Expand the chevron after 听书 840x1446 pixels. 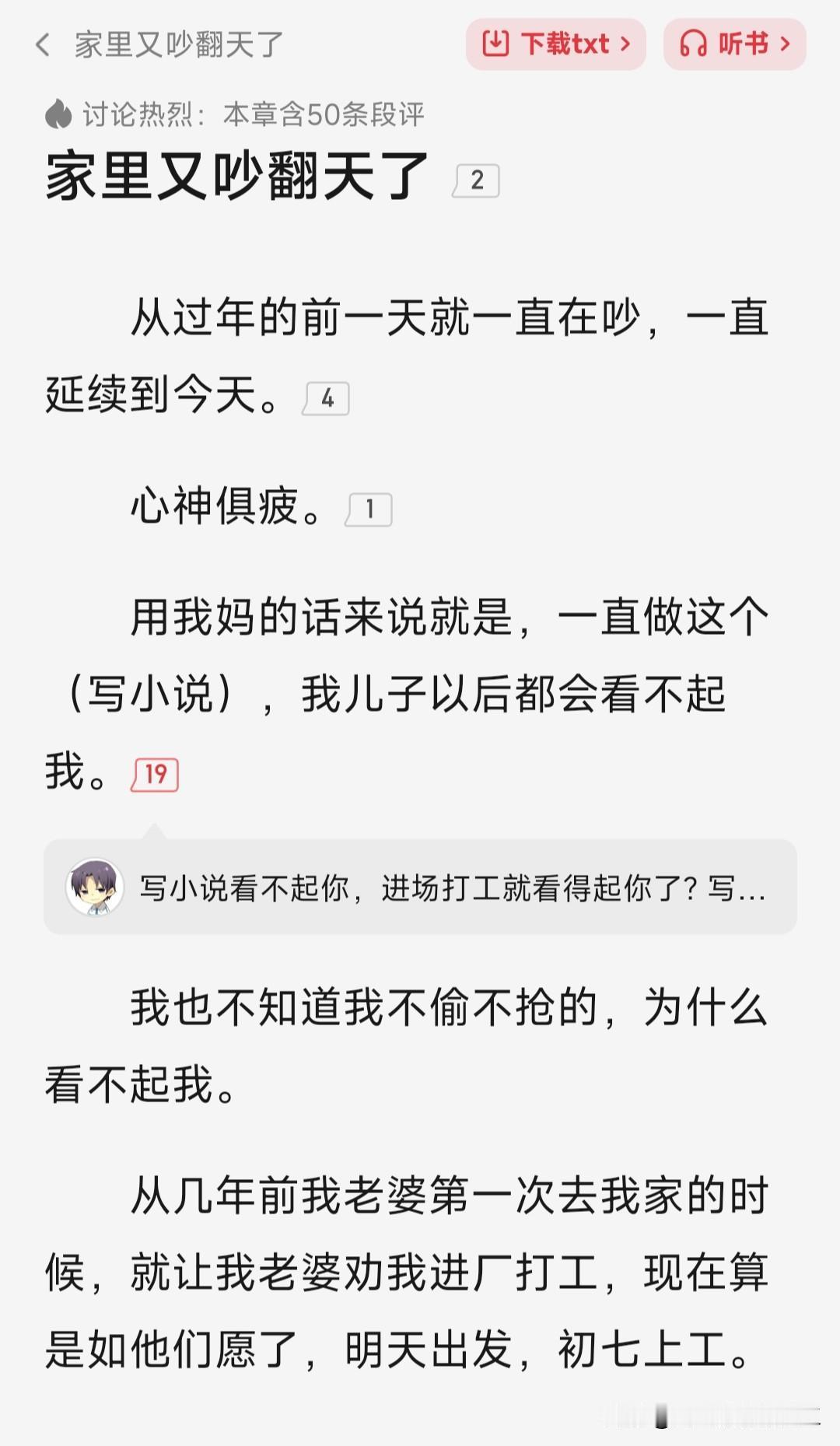786,44
